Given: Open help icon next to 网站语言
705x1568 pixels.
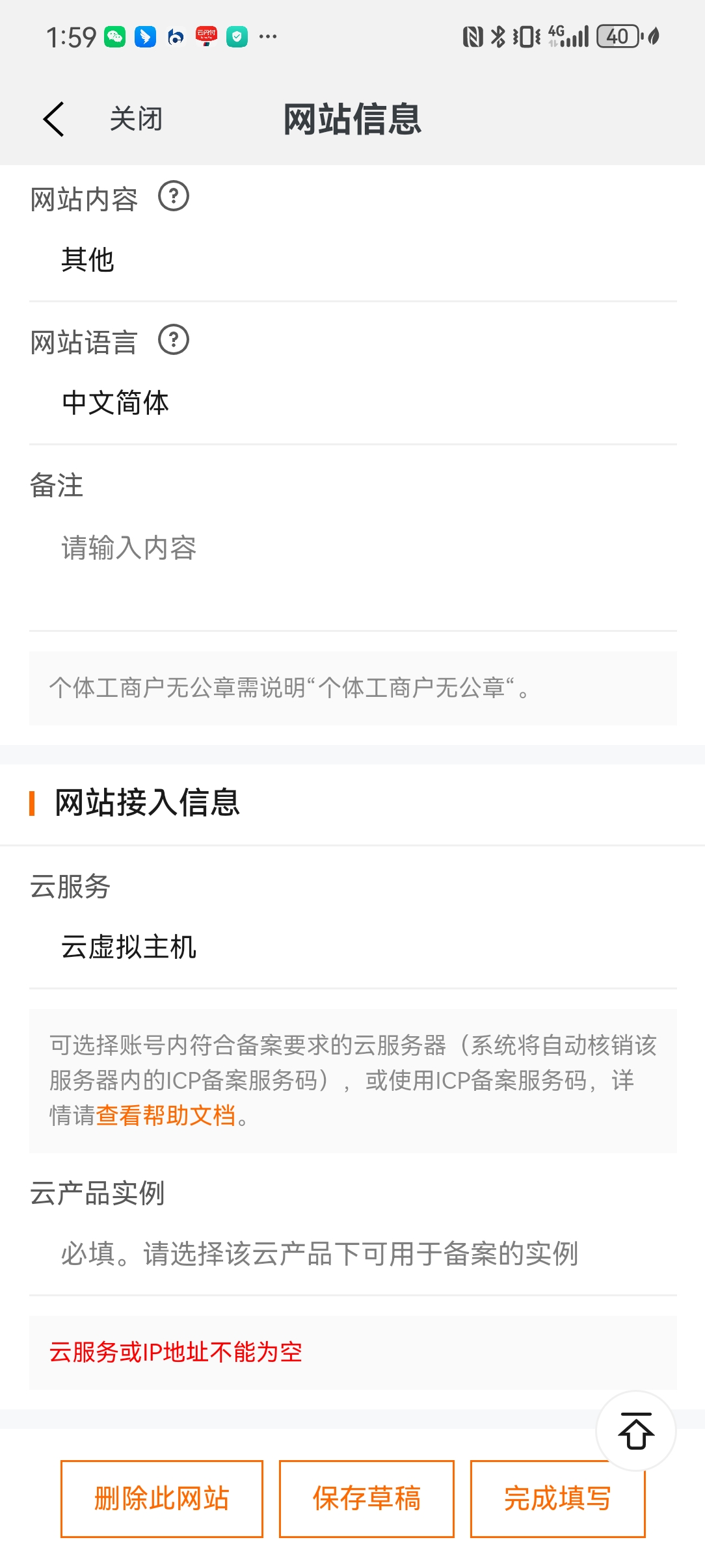Looking at the screenshot, I should tap(174, 340).
